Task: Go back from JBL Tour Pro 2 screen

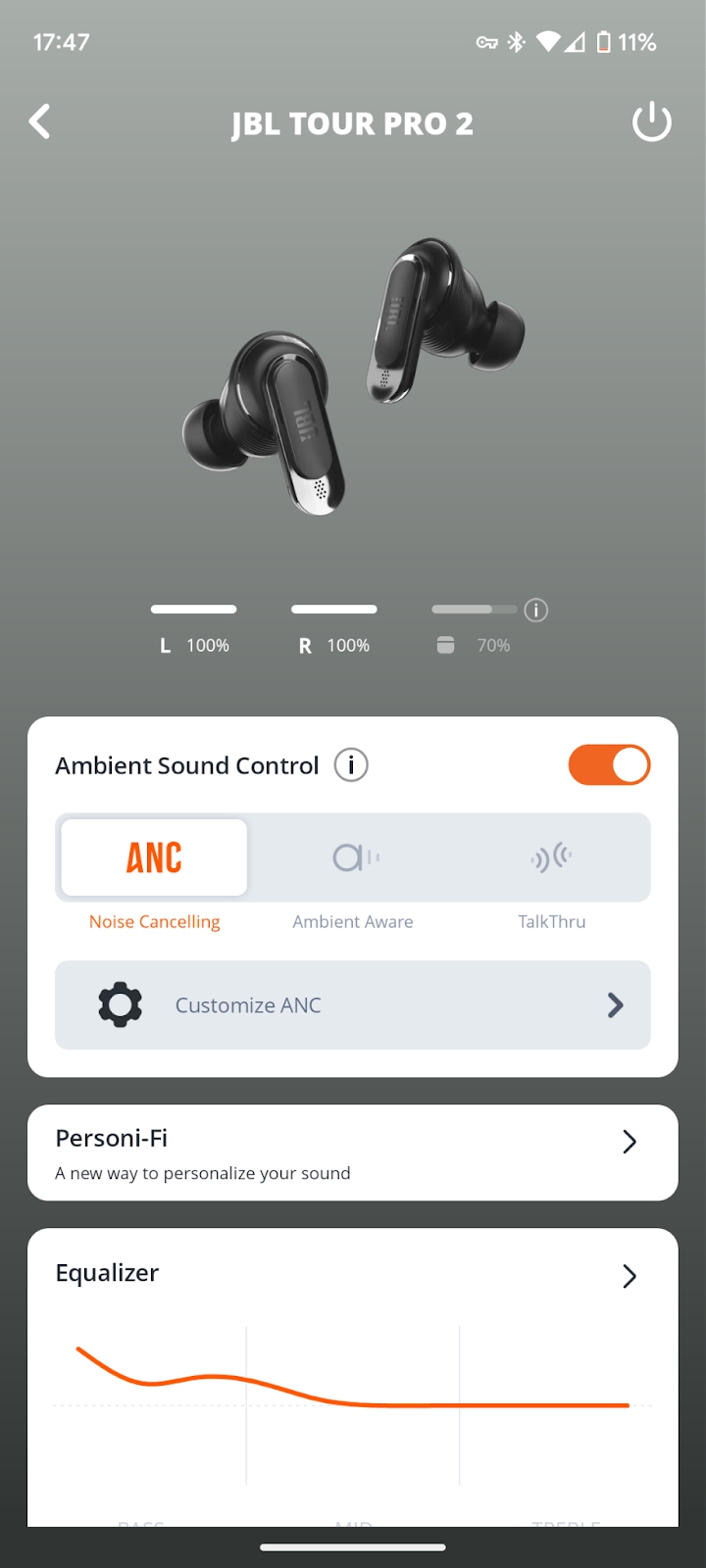Action: [x=40, y=122]
